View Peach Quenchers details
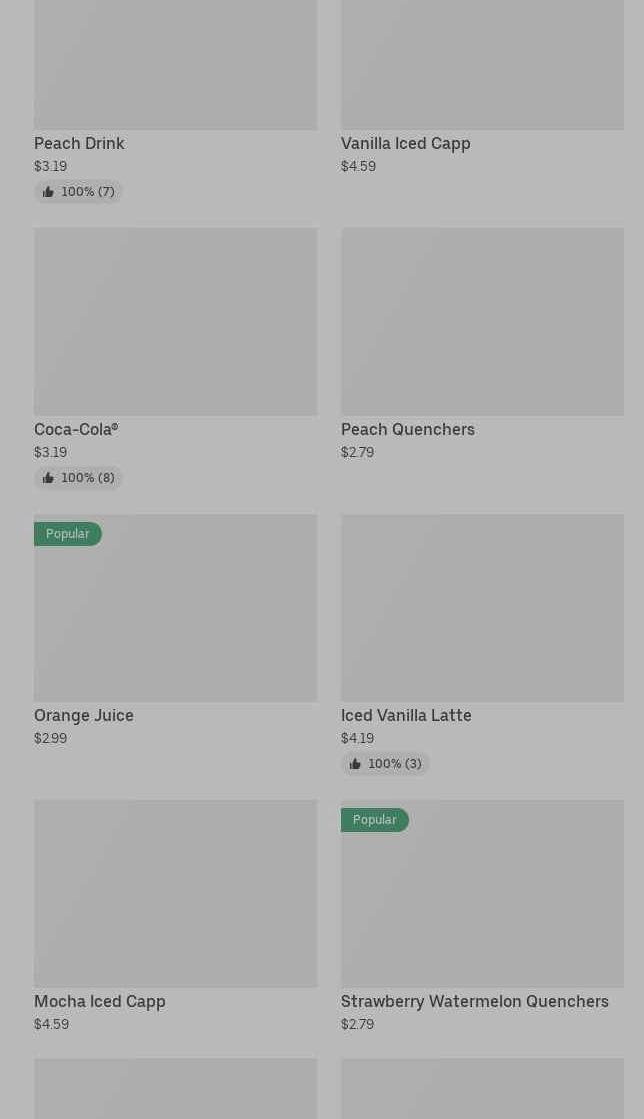This screenshot has width=644, height=1119. [x=481, y=321]
